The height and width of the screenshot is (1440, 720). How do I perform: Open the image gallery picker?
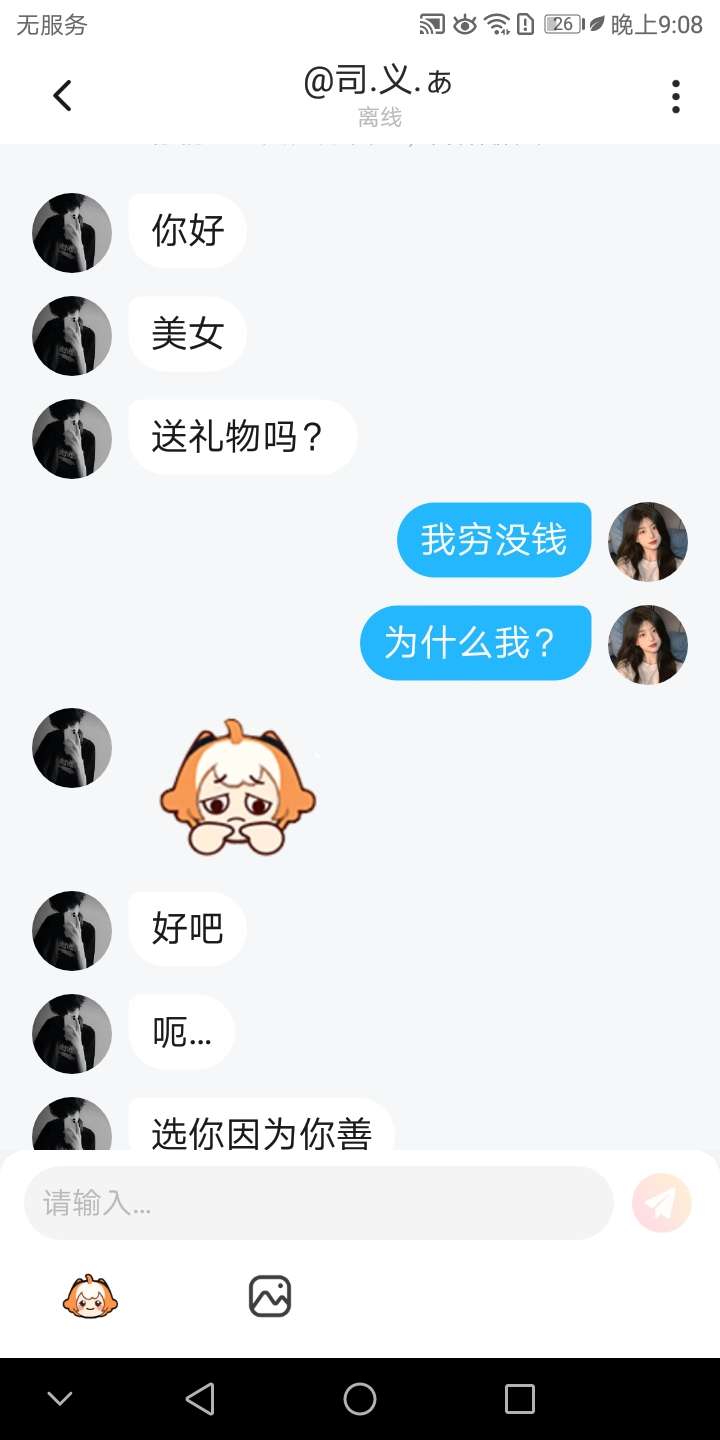[270, 1297]
